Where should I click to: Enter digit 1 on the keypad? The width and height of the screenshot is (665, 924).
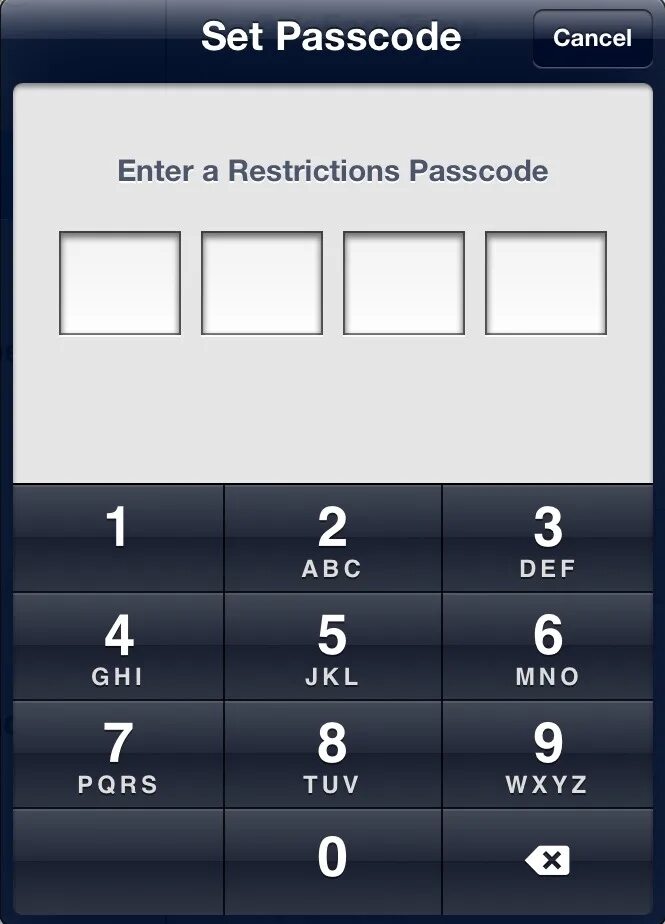click(x=118, y=538)
